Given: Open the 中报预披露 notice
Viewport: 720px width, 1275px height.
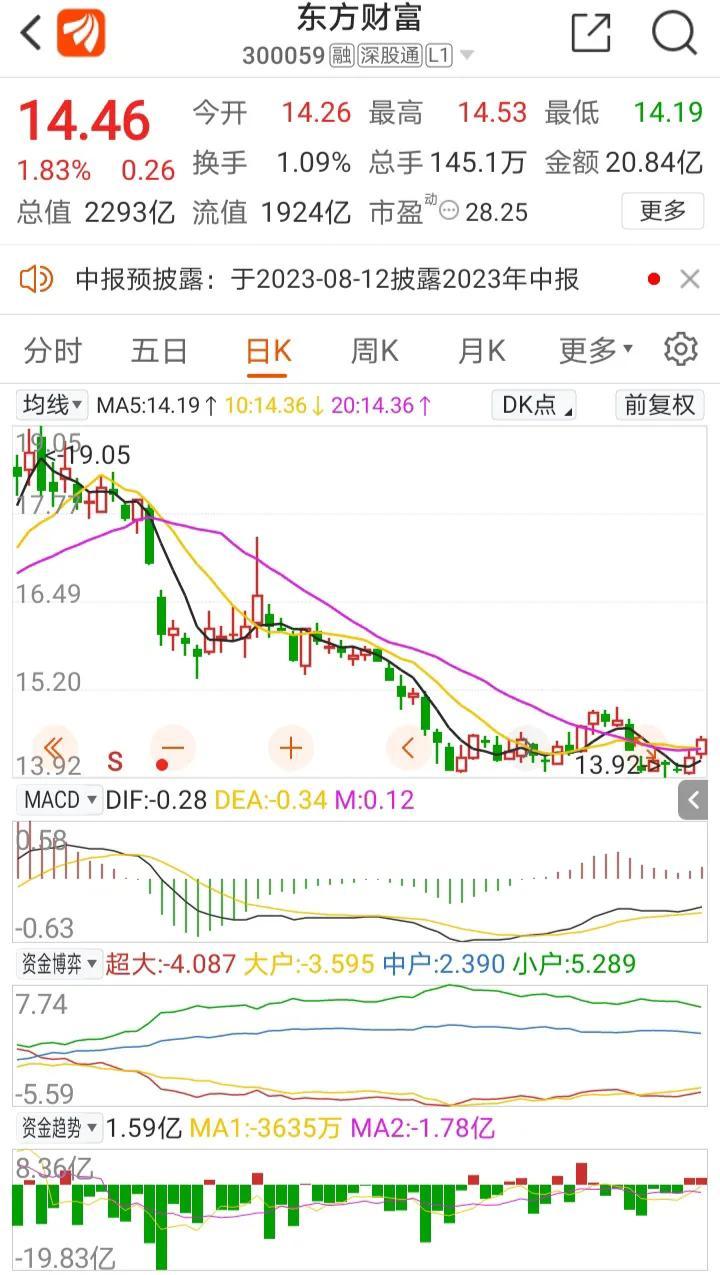Looking at the screenshot, I should click(326, 279).
